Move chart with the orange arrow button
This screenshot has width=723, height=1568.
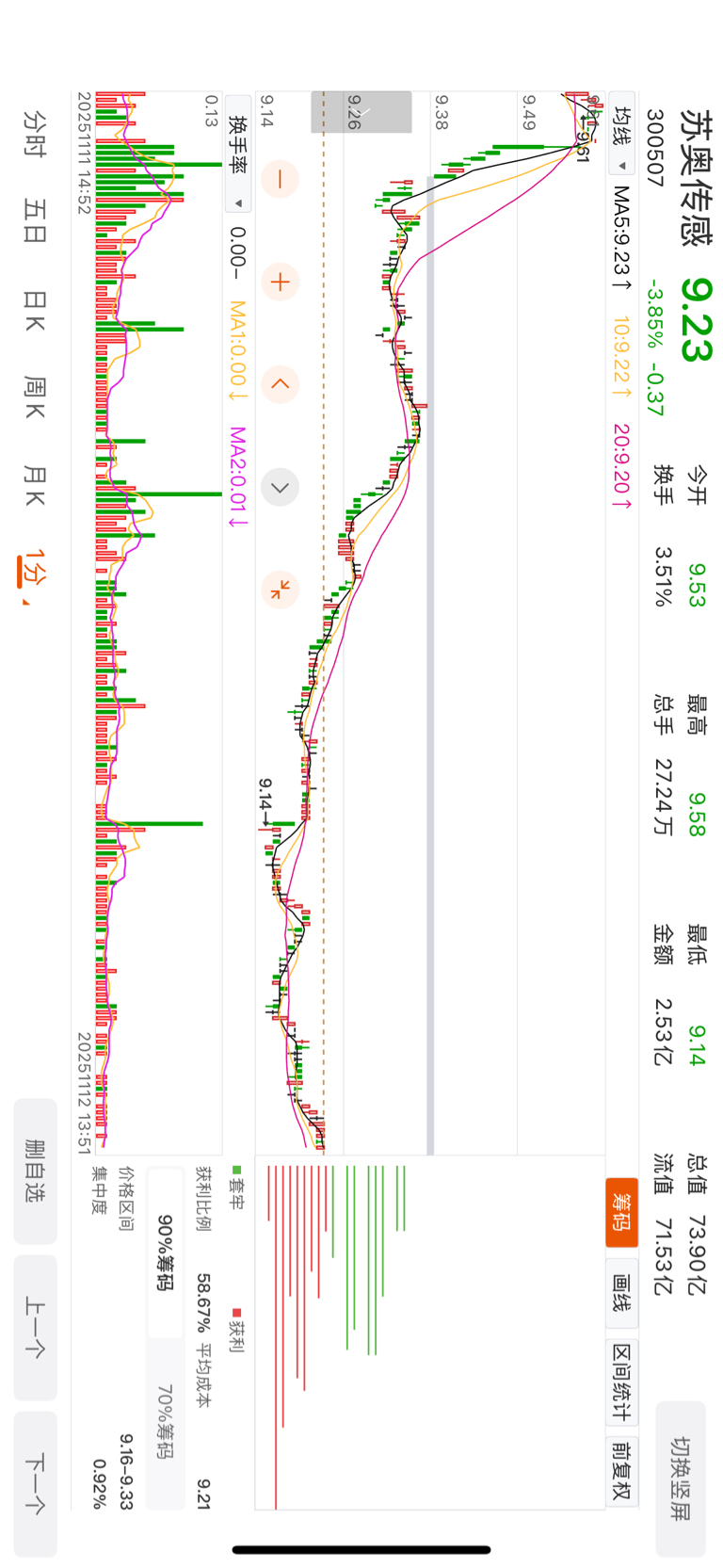(280, 384)
